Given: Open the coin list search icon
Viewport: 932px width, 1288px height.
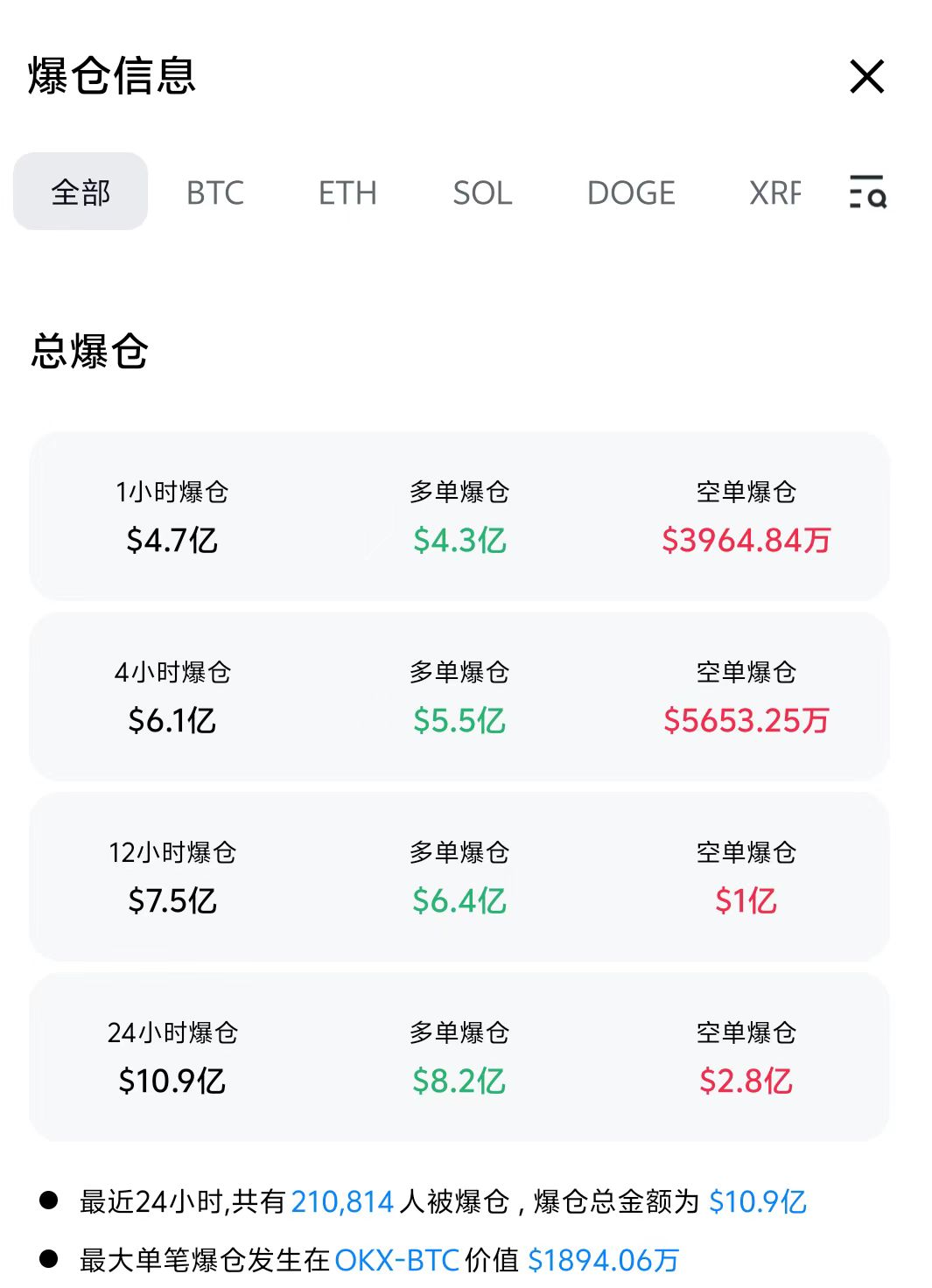Looking at the screenshot, I should tap(867, 192).
